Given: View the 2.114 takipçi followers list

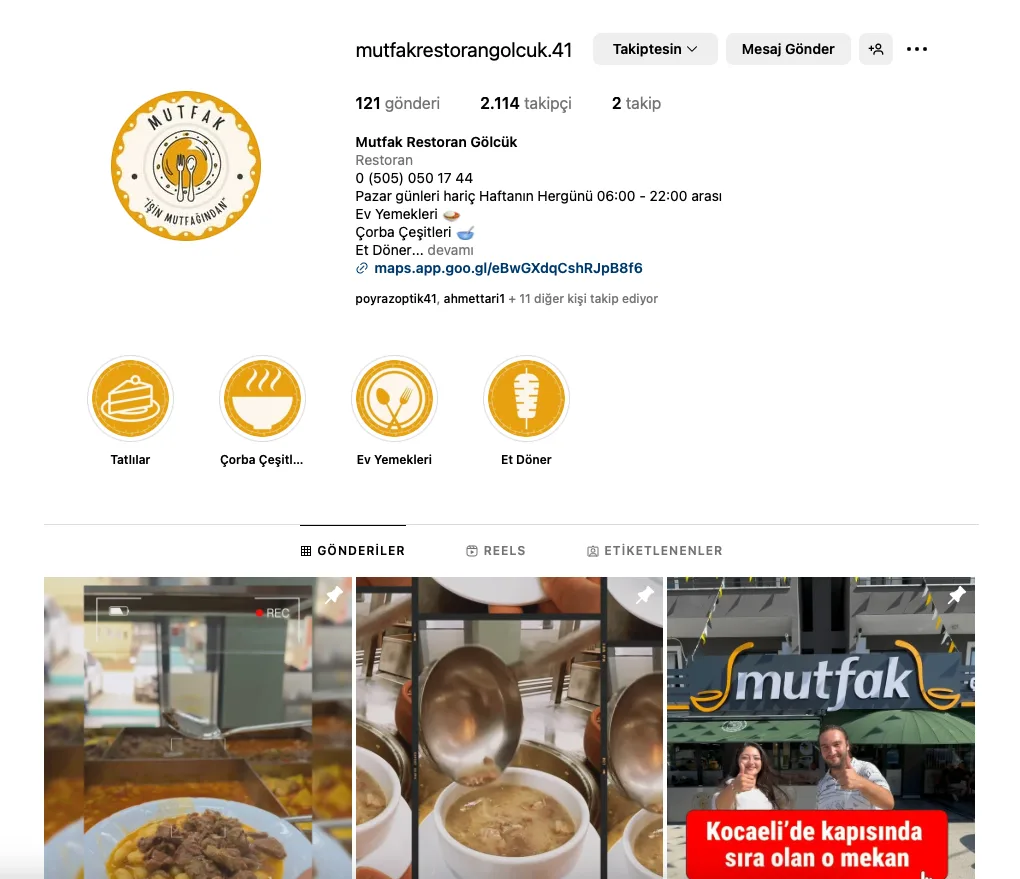Looking at the screenshot, I should point(526,103).
